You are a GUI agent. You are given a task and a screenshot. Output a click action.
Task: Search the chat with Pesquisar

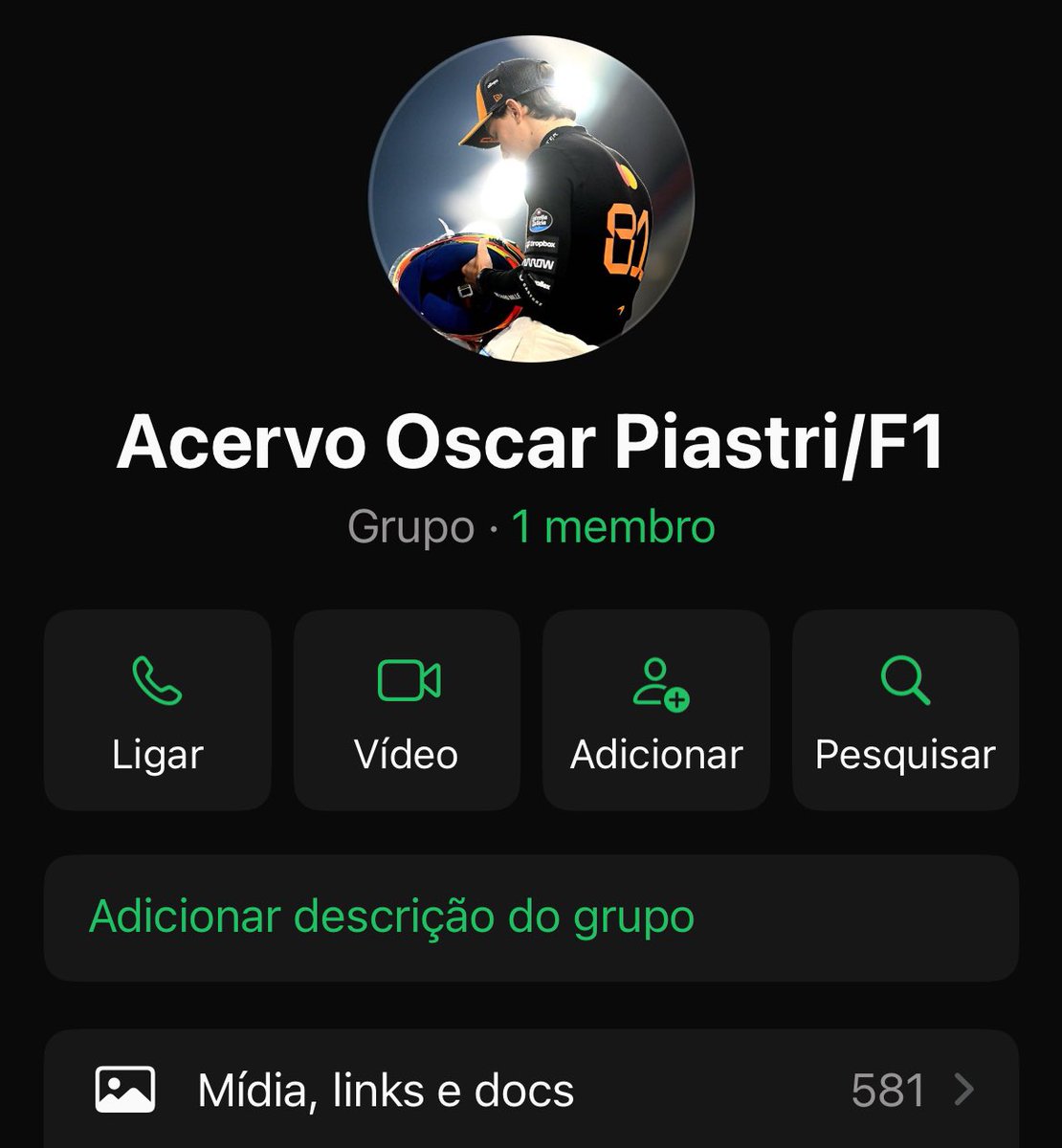click(x=905, y=711)
